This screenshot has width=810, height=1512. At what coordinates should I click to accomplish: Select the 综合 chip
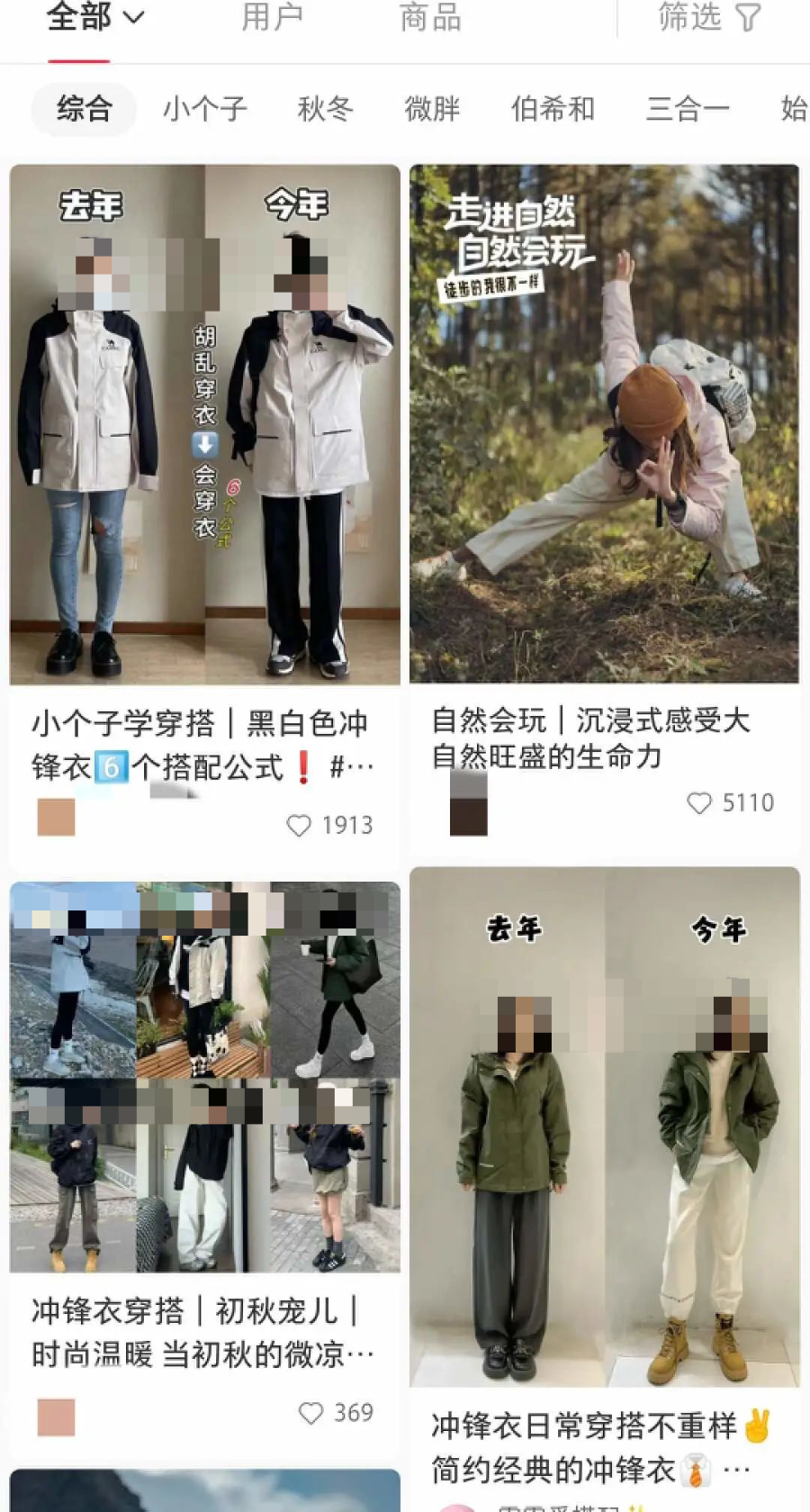84,109
